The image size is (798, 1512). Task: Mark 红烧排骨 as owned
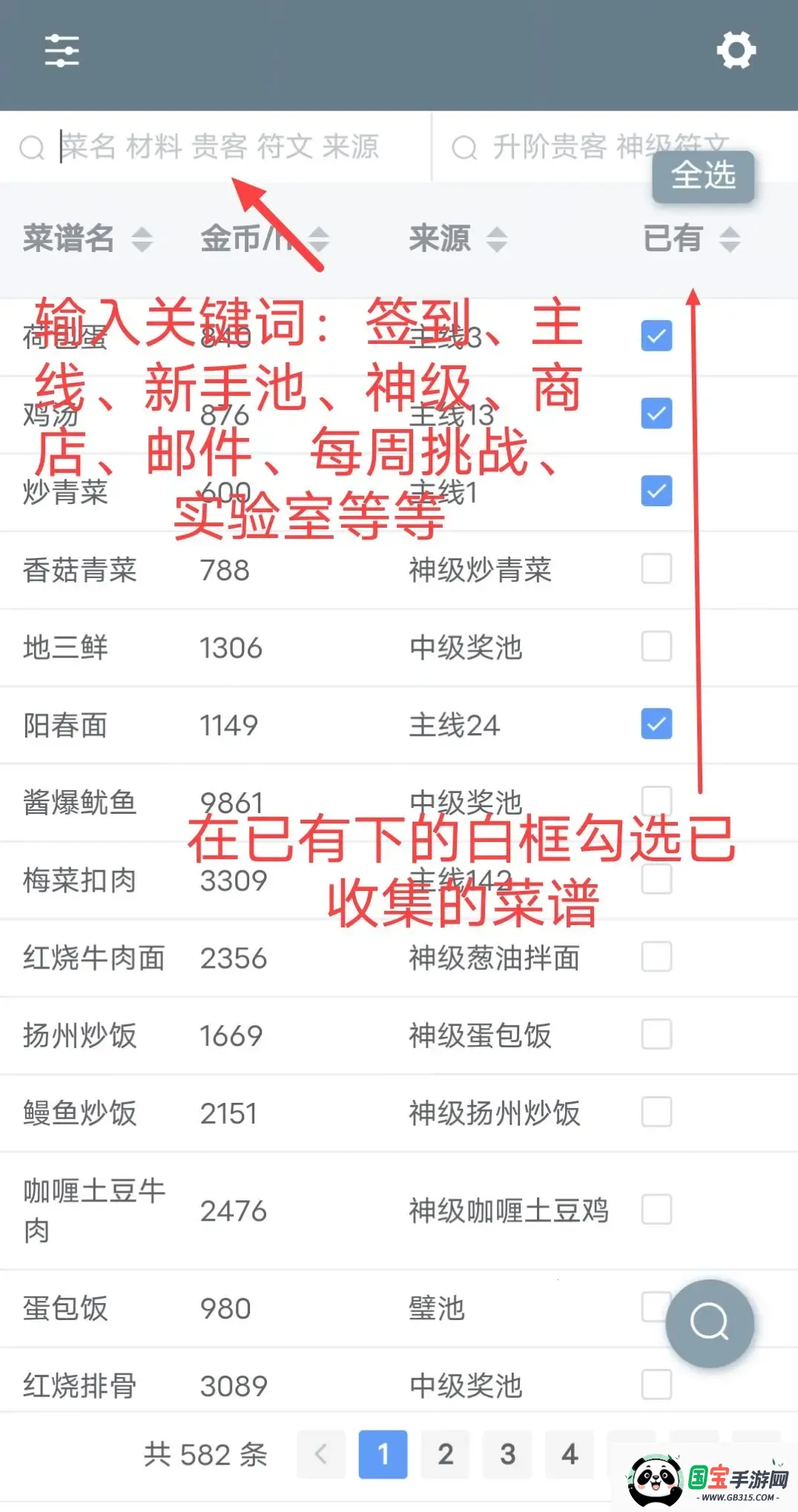[x=656, y=1385]
